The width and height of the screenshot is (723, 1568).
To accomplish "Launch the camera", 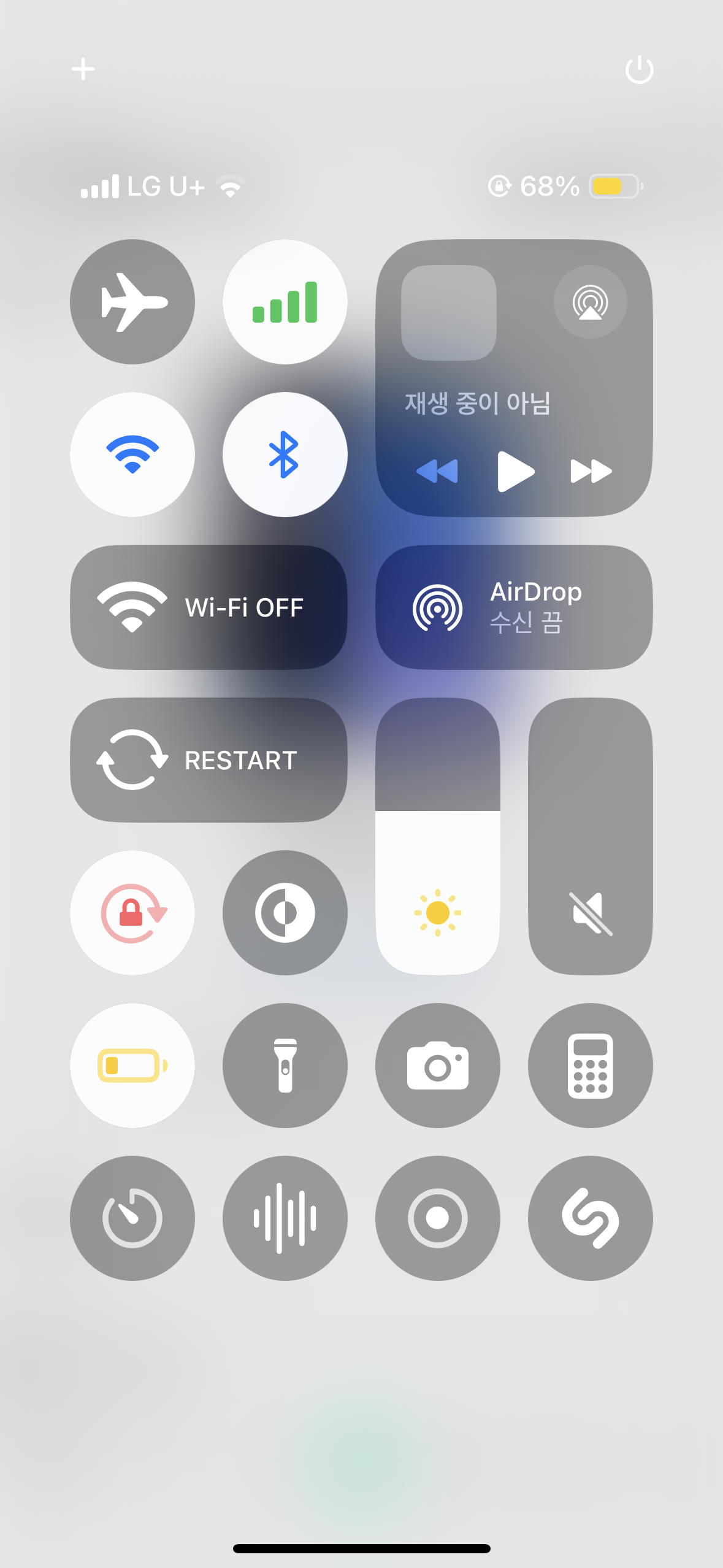I will click(x=438, y=1066).
